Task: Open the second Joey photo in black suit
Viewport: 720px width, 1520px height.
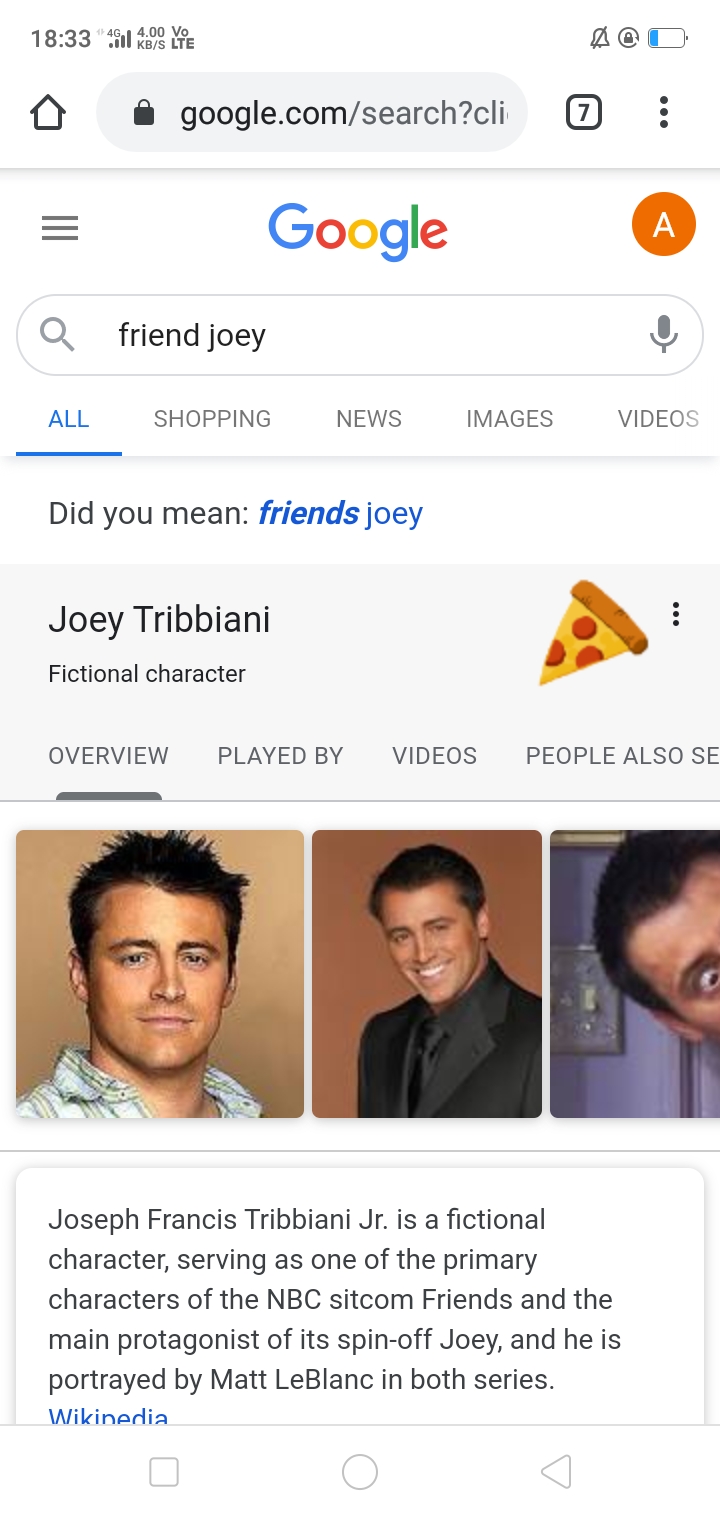Action: pos(427,974)
